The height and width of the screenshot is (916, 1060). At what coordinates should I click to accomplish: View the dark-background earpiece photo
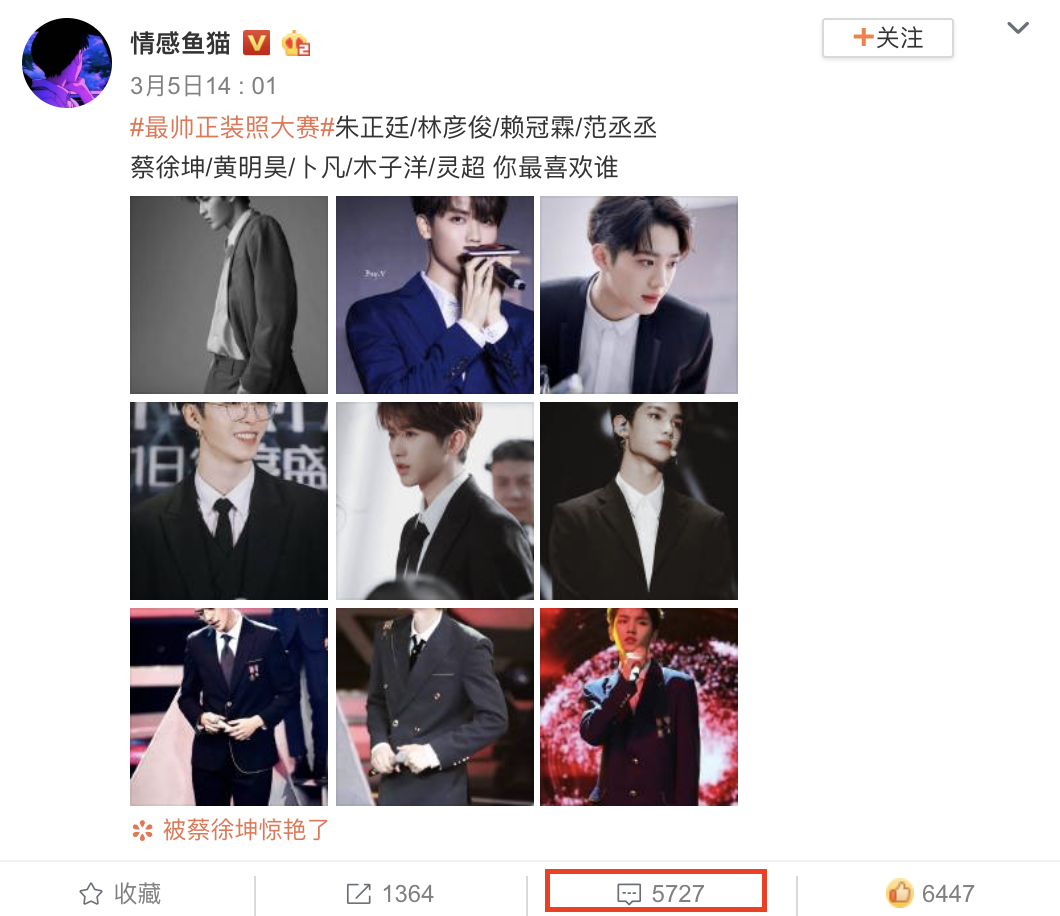coord(638,501)
